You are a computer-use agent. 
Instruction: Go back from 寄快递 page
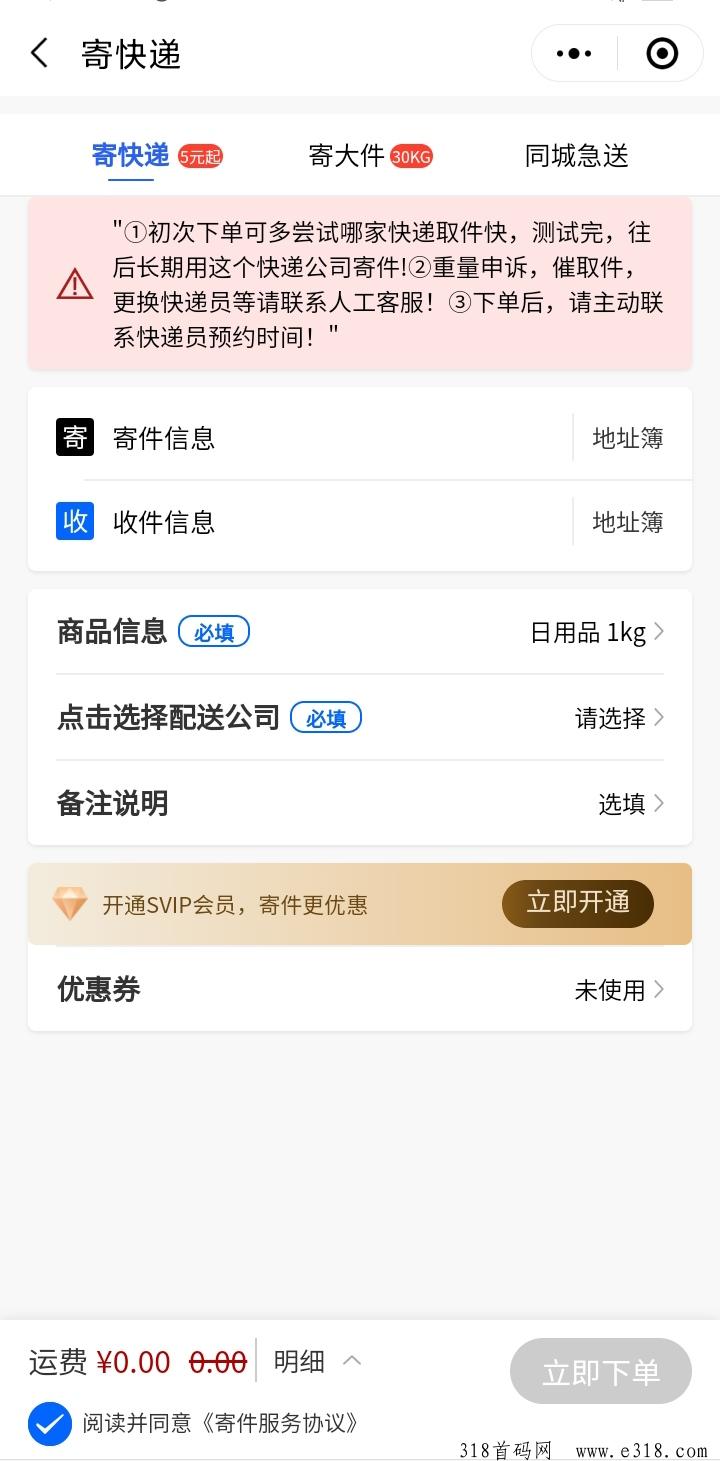point(40,54)
